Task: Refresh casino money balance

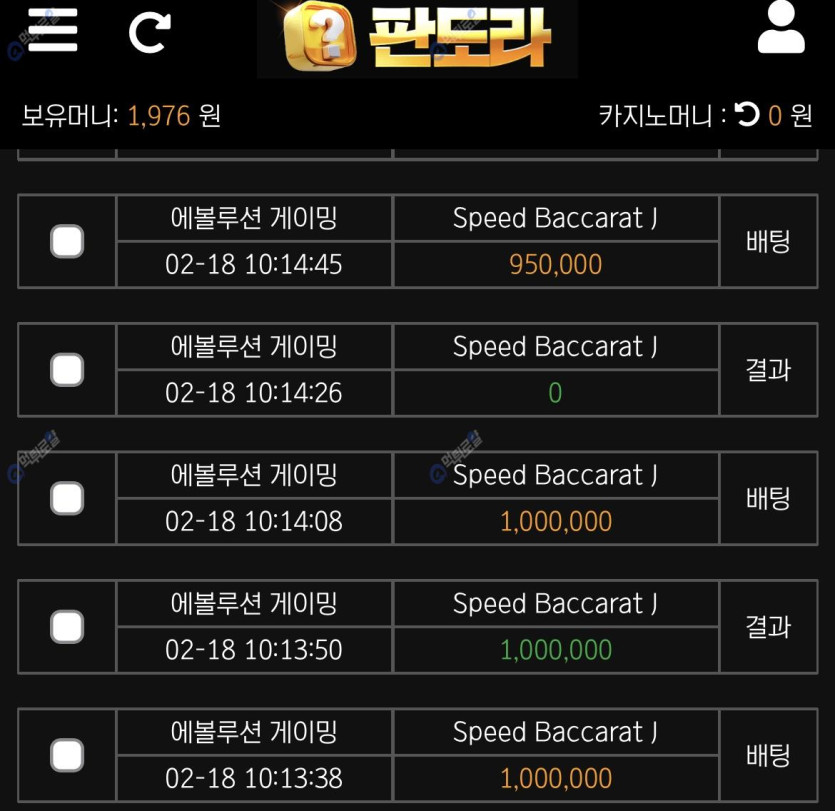Action: (x=747, y=115)
